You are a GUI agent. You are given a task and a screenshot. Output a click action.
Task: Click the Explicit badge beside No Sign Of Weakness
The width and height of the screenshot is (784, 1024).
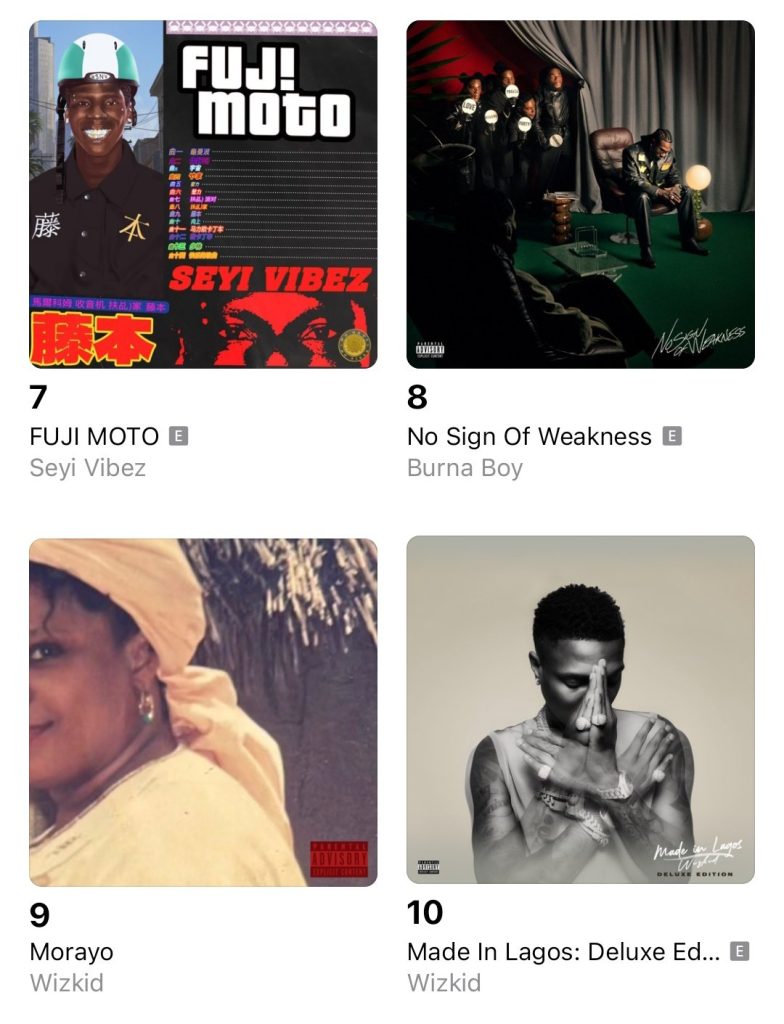tap(674, 435)
